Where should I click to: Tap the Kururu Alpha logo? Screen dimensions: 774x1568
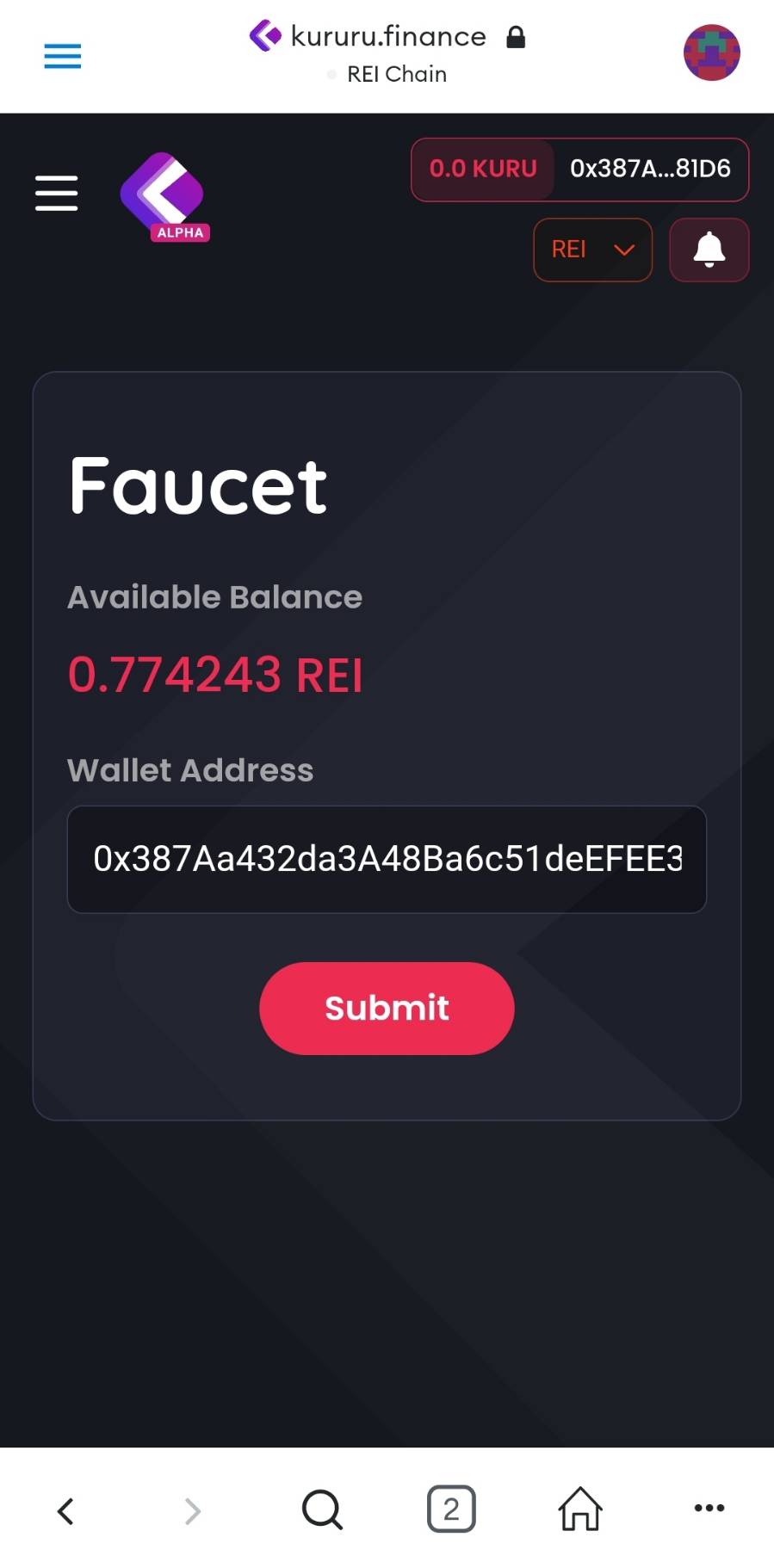[164, 196]
